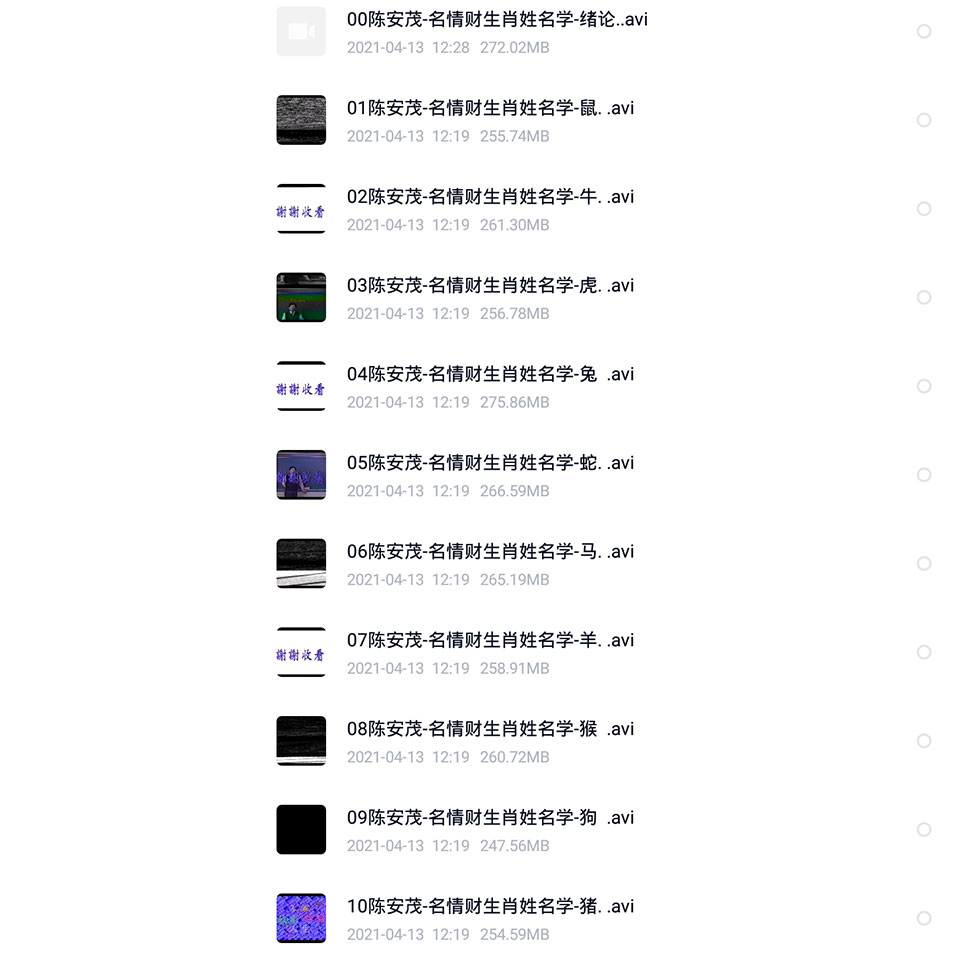
Task: Open the 04 兔 video file
Action: coord(490,375)
